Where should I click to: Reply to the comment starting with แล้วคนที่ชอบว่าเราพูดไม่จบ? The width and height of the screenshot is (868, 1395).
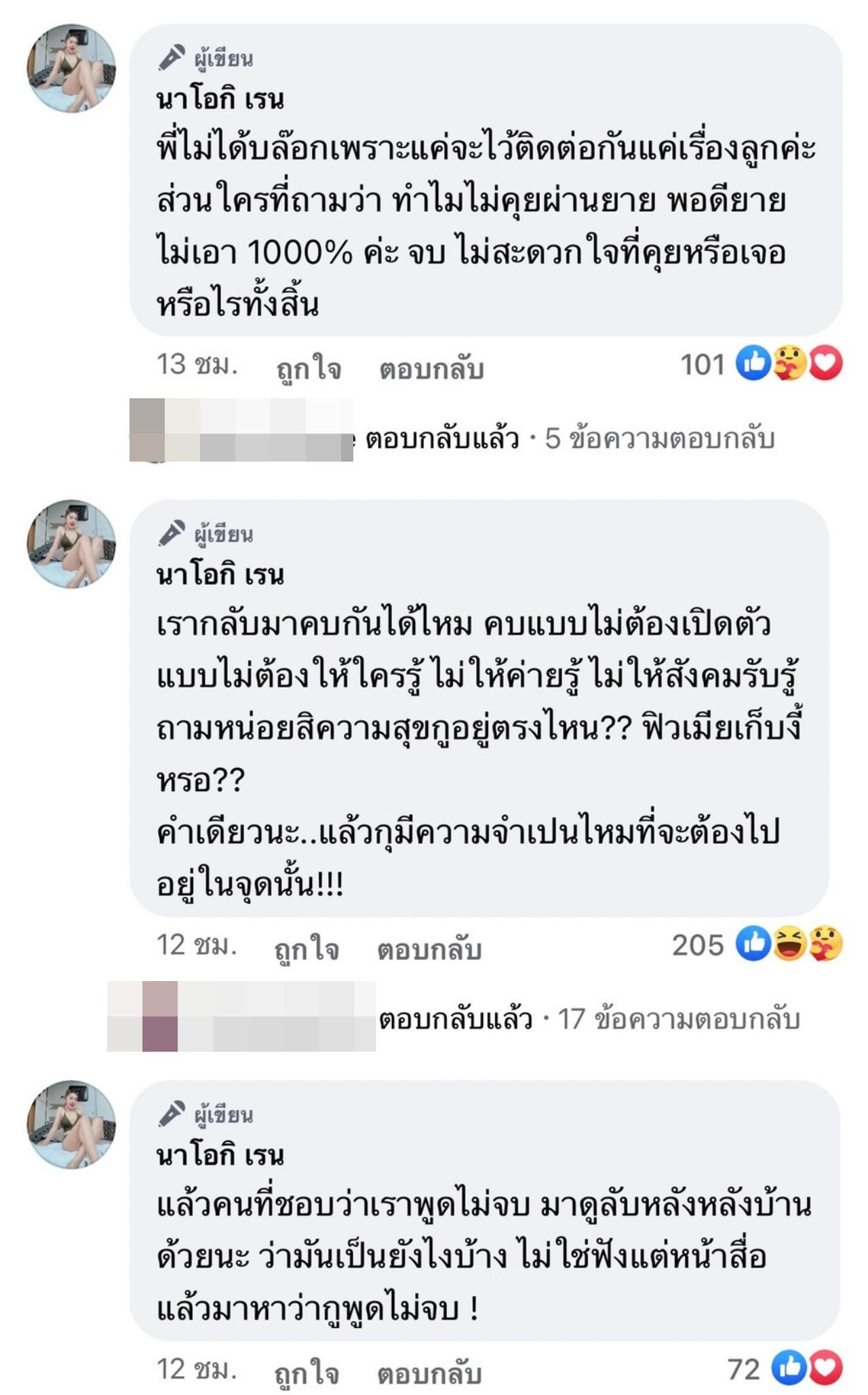[x=429, y=1373]
